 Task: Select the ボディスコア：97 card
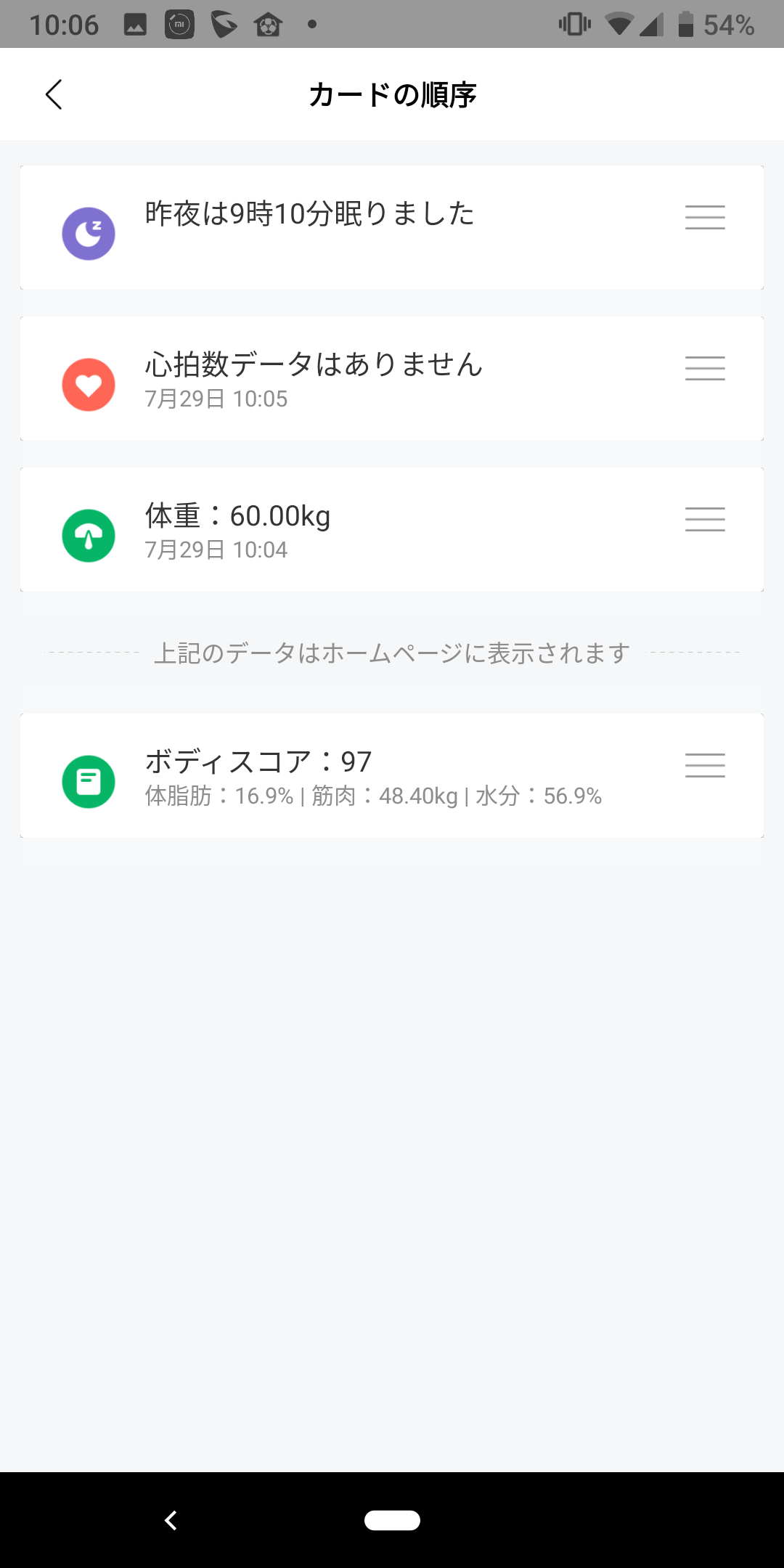[392, 776]
